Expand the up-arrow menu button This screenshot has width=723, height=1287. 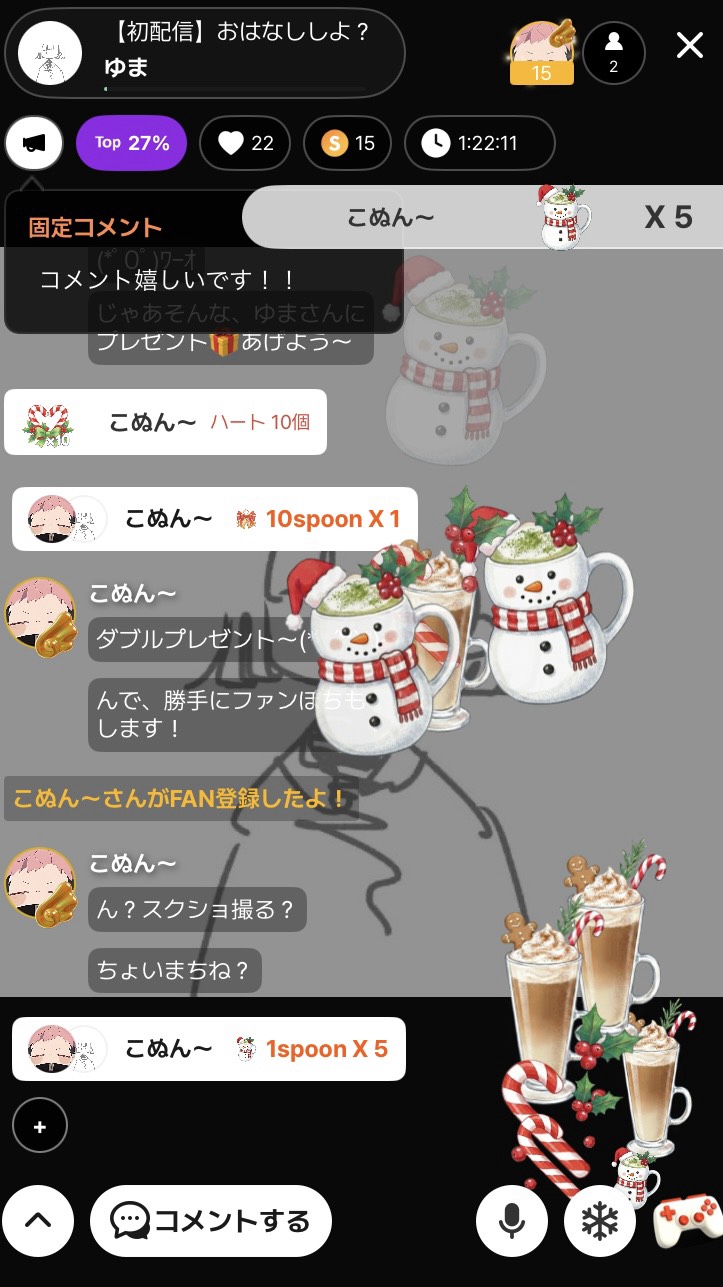[38, 1221]
